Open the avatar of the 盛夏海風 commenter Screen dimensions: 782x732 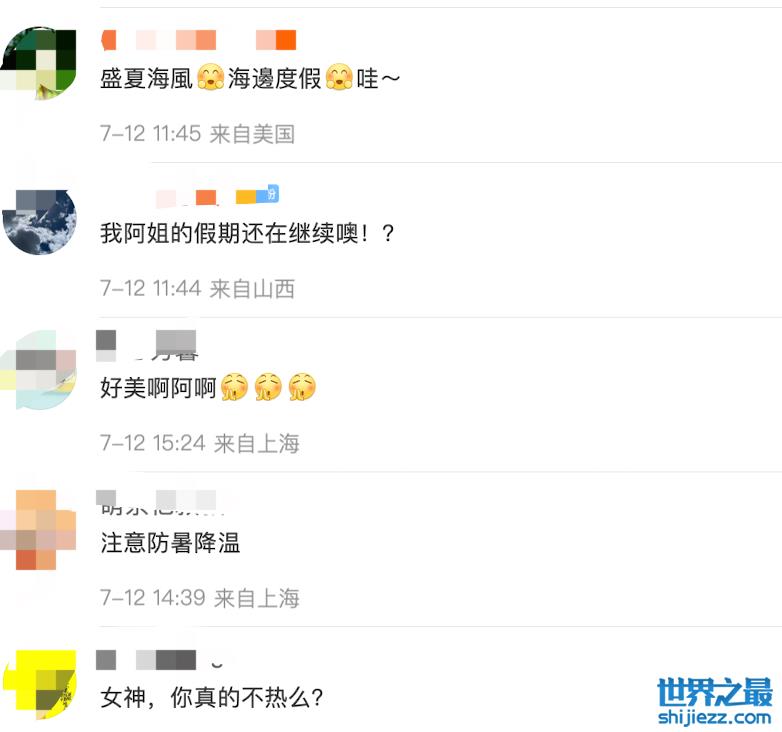coord(40,63)
